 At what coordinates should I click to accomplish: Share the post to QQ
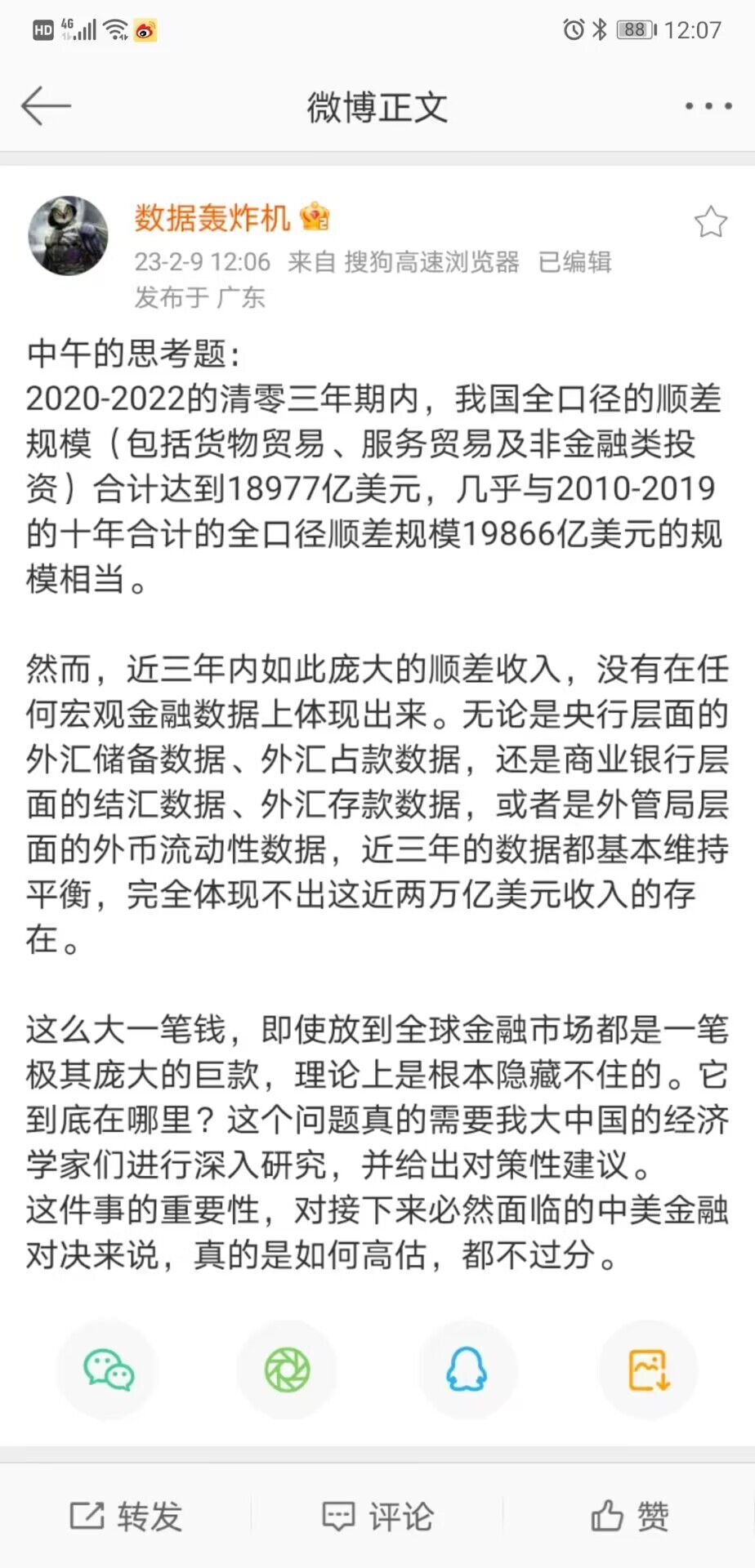467,1370
